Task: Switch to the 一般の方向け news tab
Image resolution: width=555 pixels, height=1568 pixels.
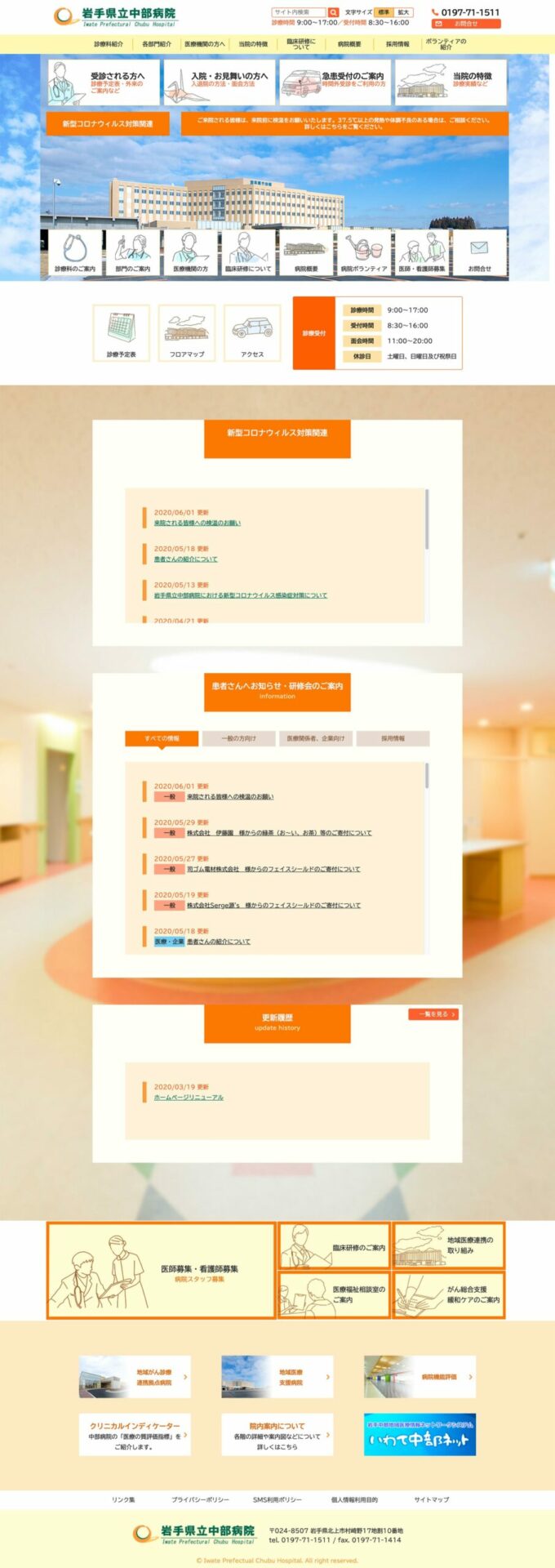Action: 238,738
